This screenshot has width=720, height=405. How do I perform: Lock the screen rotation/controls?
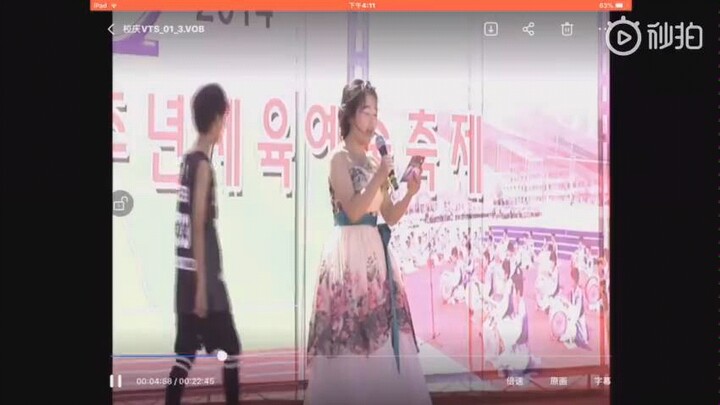(x=120, y=203)
